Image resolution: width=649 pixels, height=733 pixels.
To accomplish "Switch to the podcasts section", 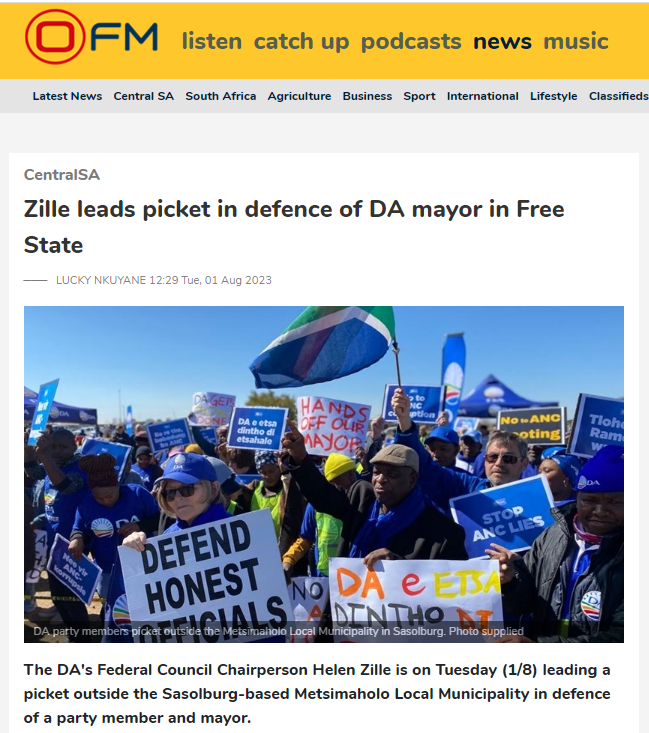I will [x=411, y=42].
